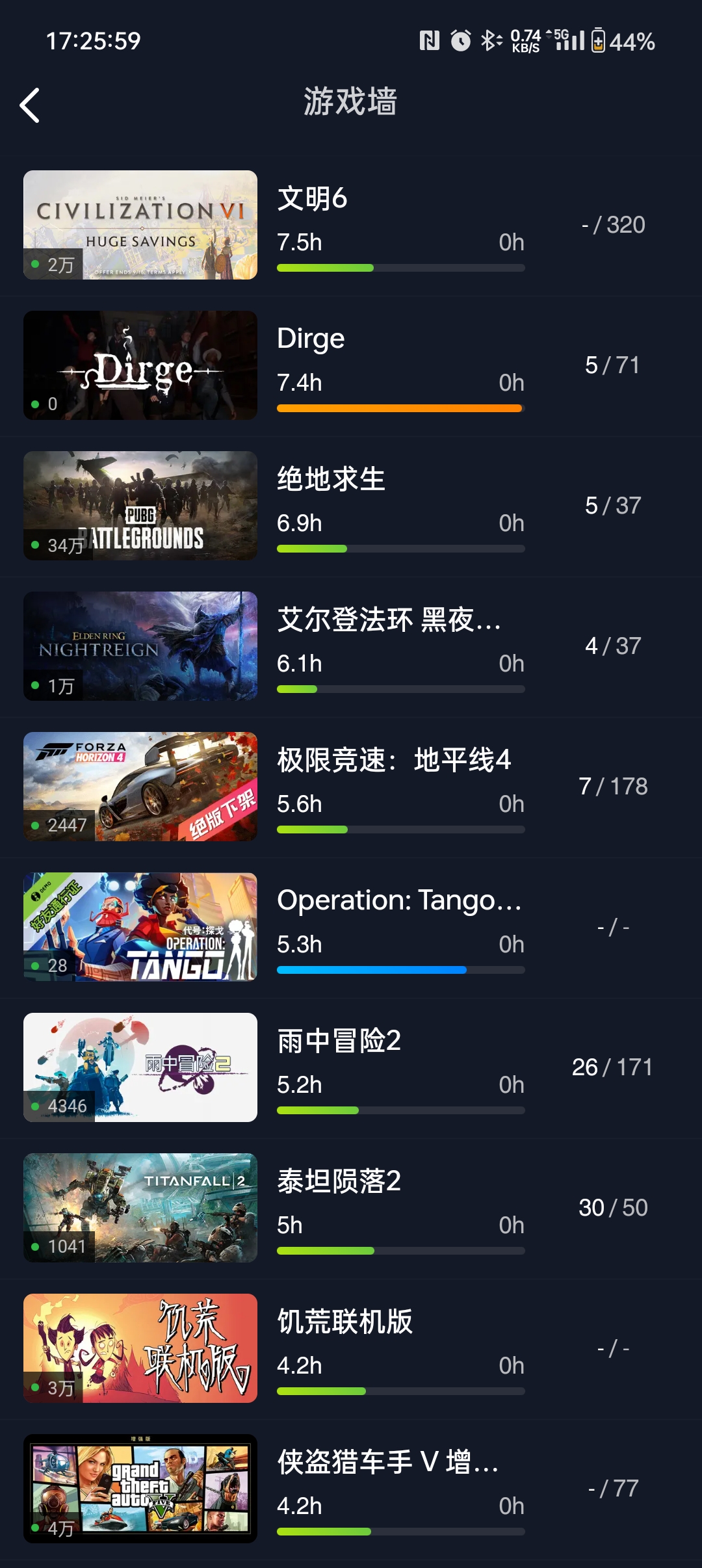View the 侠盗猎车手 V entry

click(351, 1489)
